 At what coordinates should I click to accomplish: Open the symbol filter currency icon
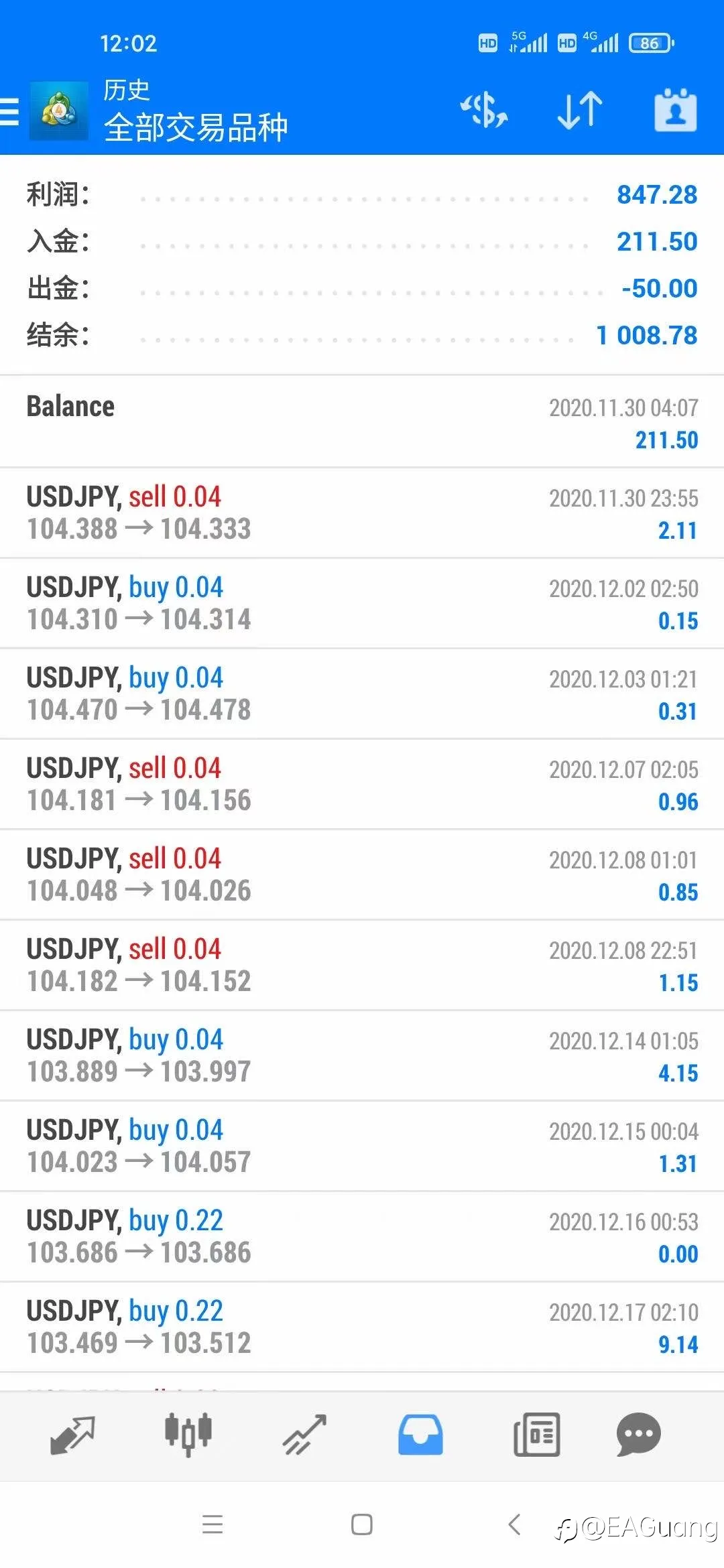[483, 110]
